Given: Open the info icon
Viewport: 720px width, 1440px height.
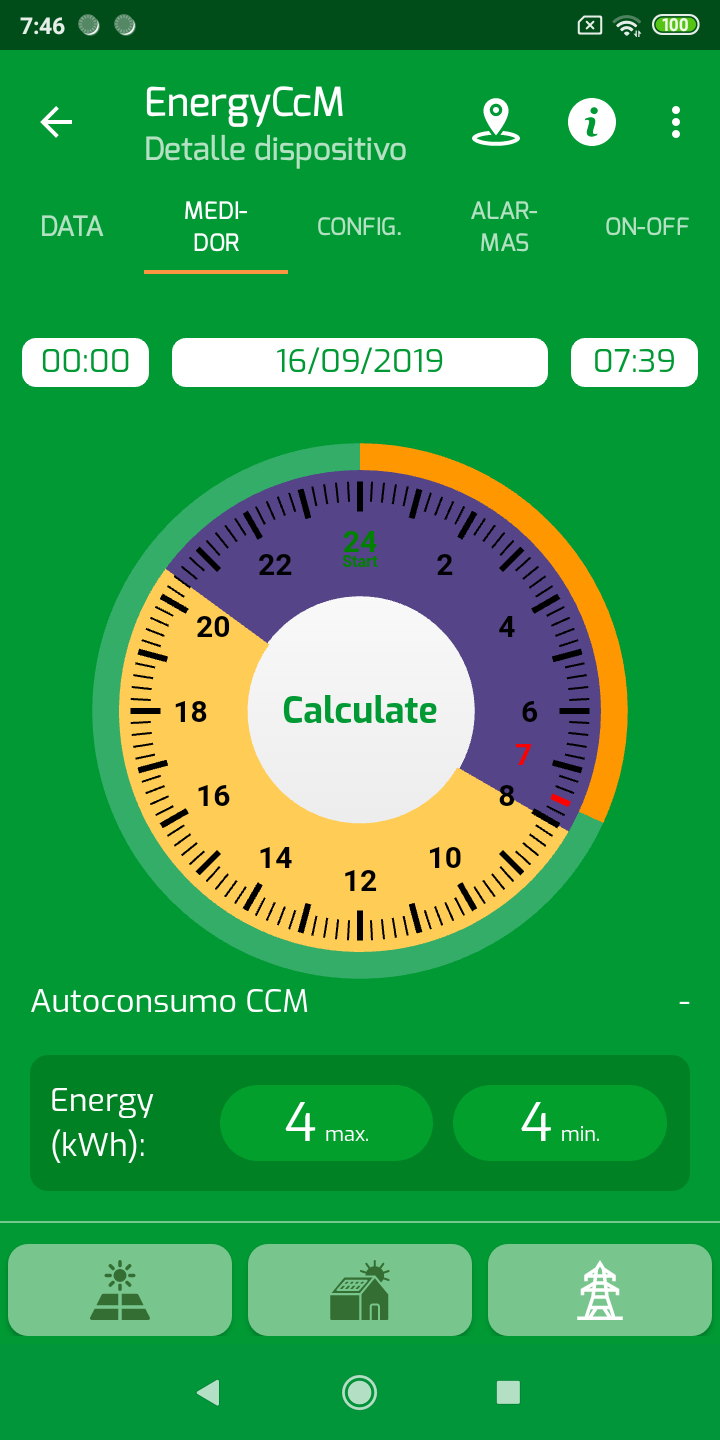Looking at the screenshot, I should point(592,123).
